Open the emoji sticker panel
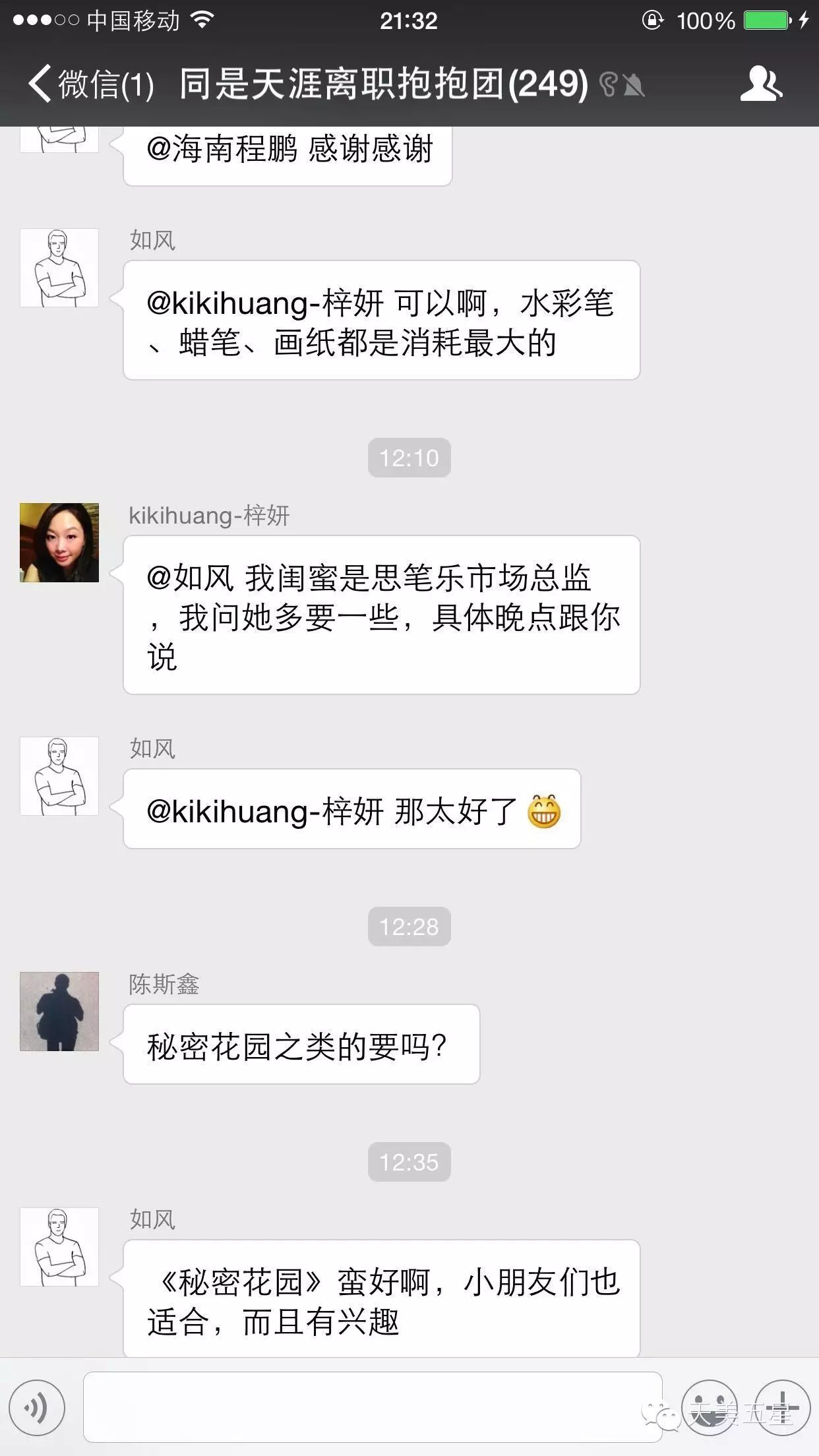The width and height of the screenshot is (819, 1456). [709, 1409]
